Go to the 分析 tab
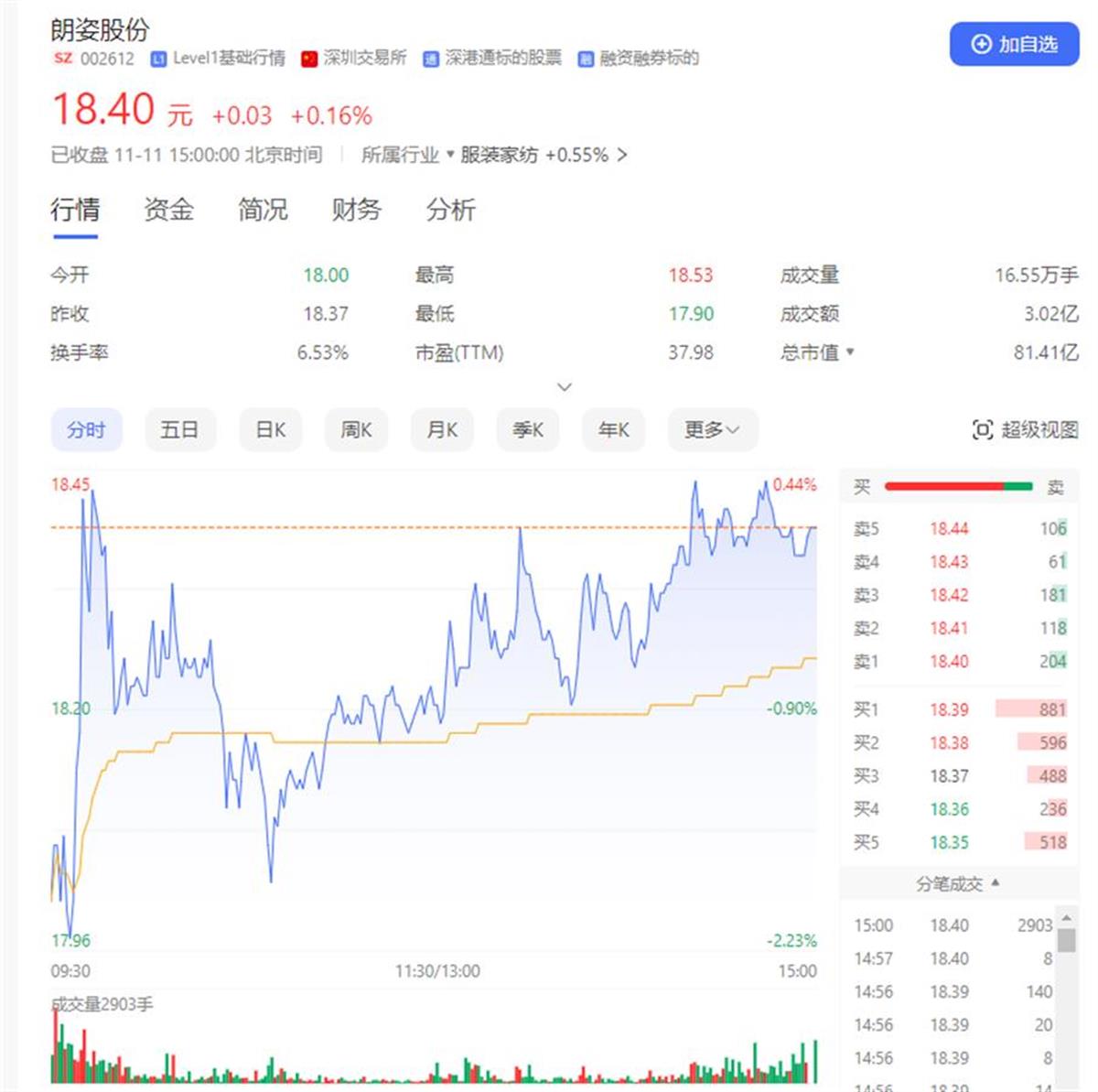 pyautogui.click(x=450, y=210)
